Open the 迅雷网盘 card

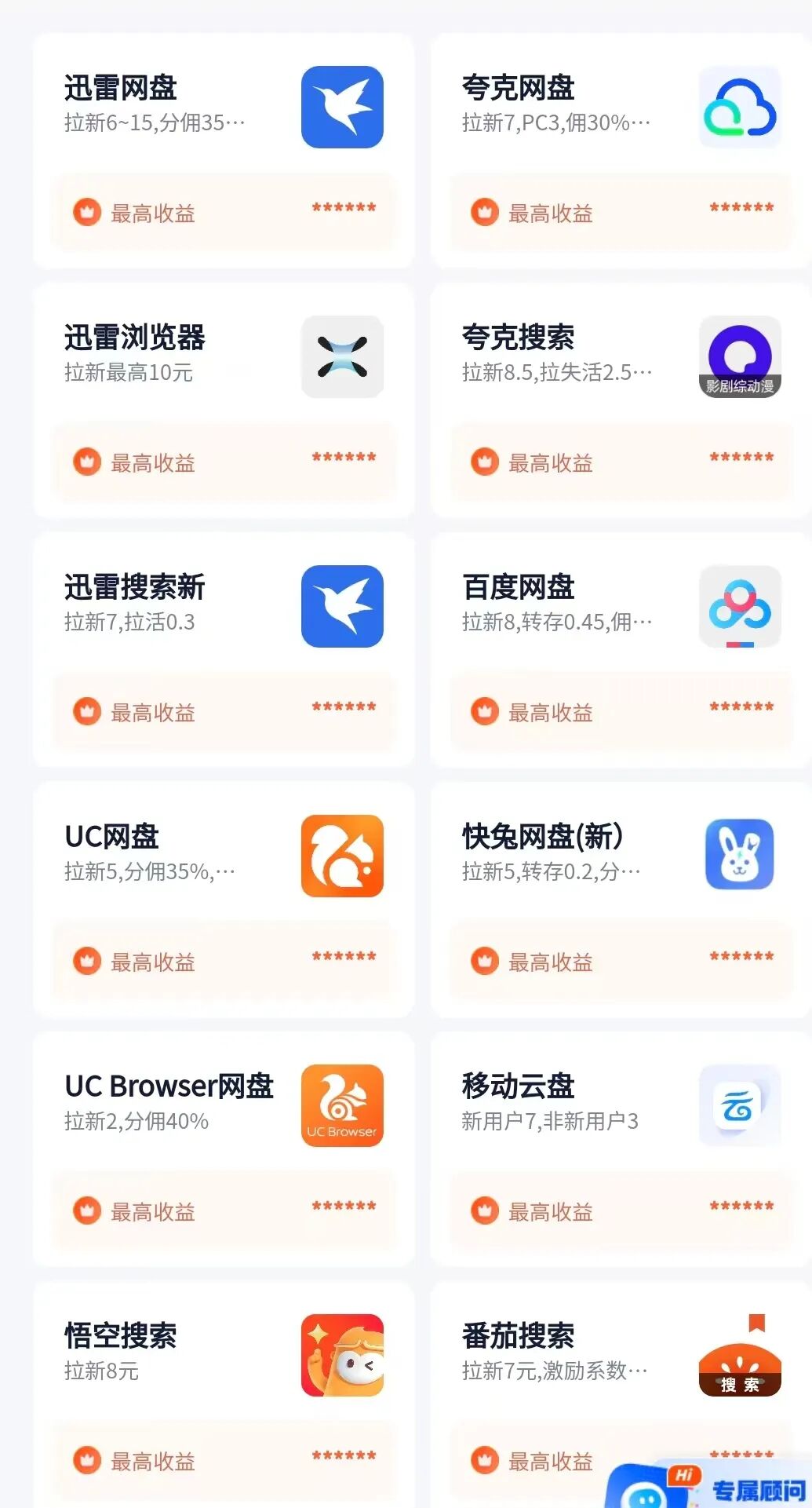tap(223, 151)
